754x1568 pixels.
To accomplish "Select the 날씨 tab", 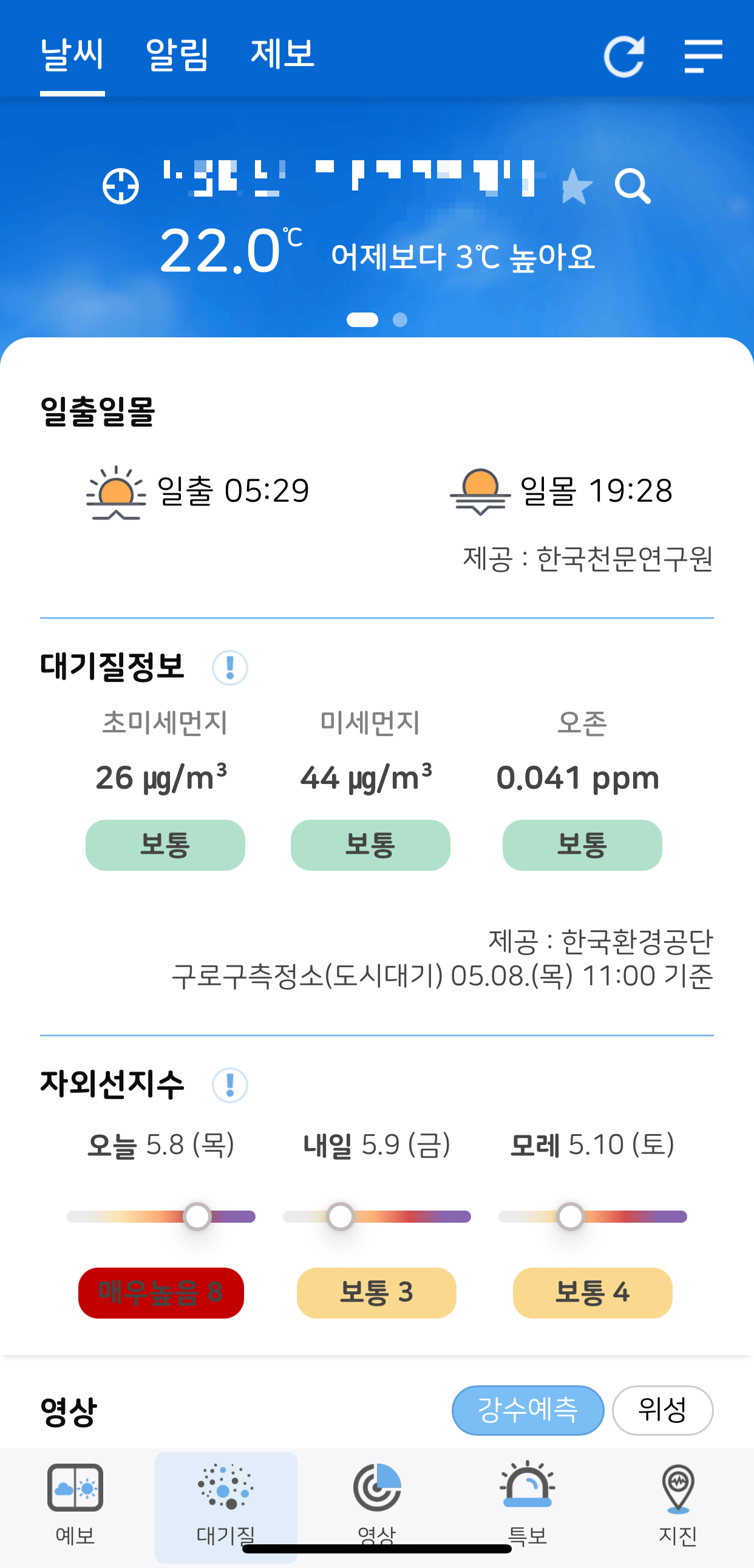I will coord(72,54).
